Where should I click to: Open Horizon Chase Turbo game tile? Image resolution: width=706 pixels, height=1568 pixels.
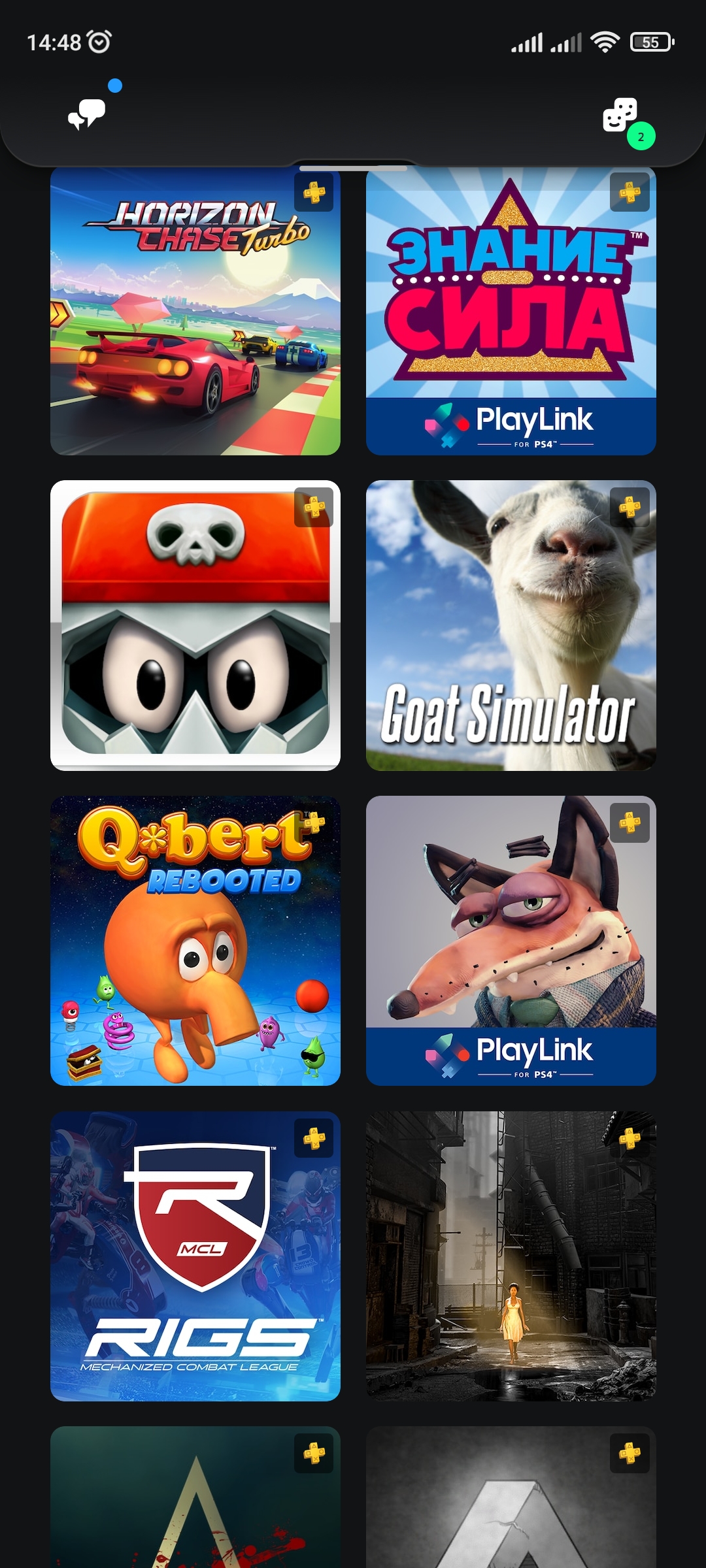coord(195,310)
